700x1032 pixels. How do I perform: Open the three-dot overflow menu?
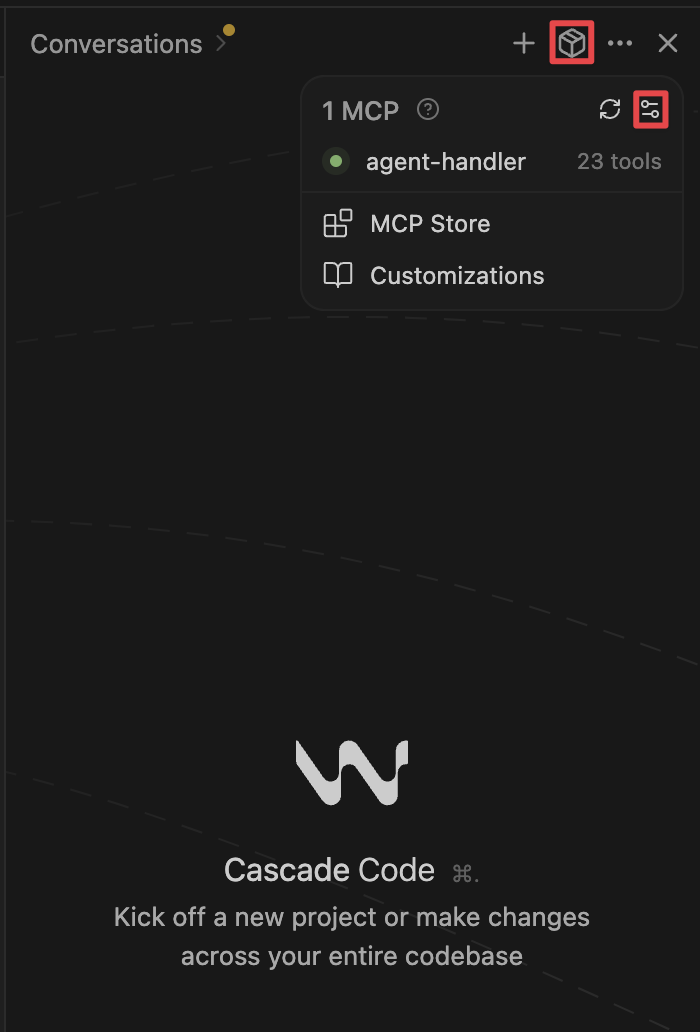620,44
